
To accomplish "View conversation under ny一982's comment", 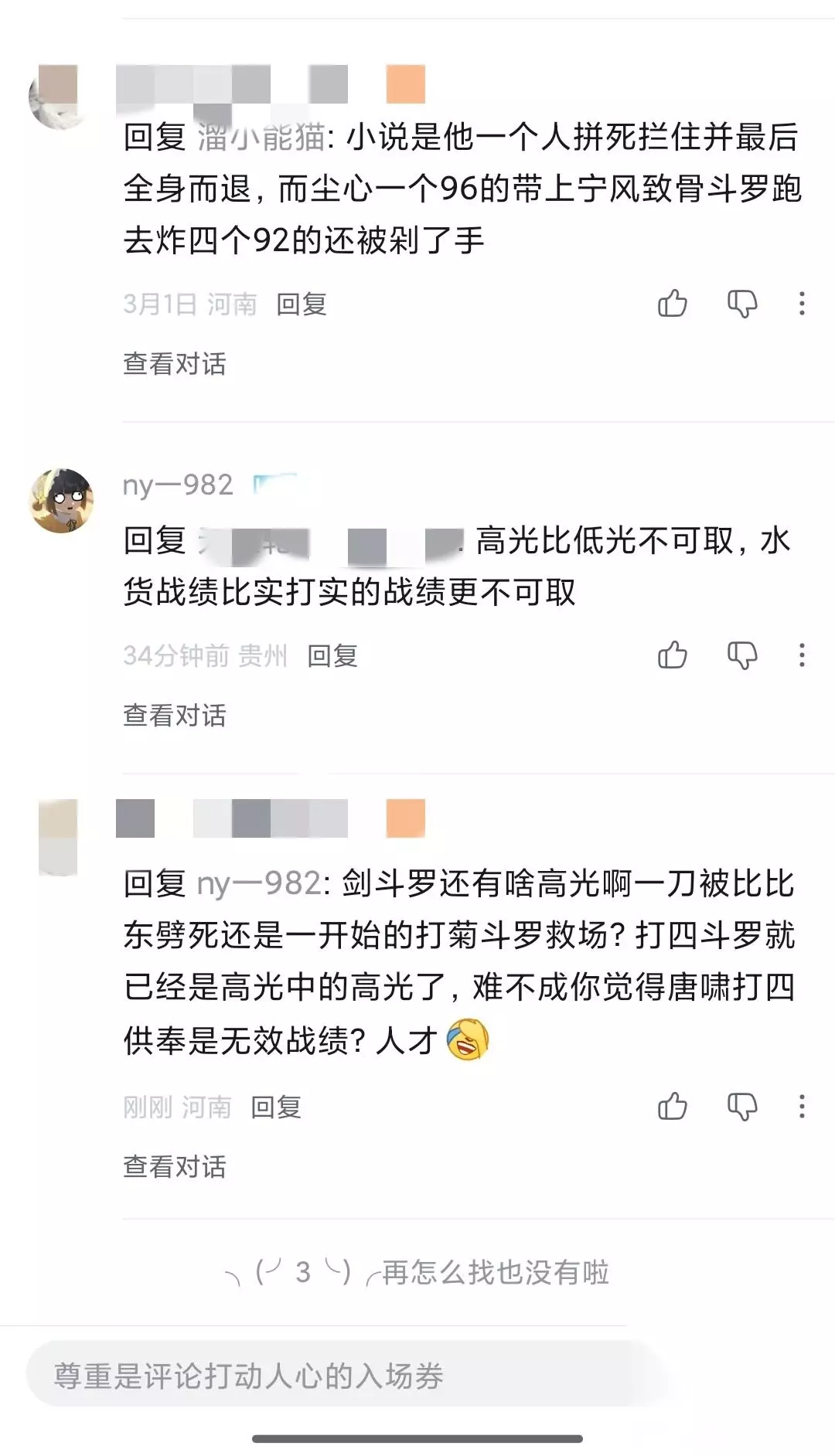I will coord(175,715).
